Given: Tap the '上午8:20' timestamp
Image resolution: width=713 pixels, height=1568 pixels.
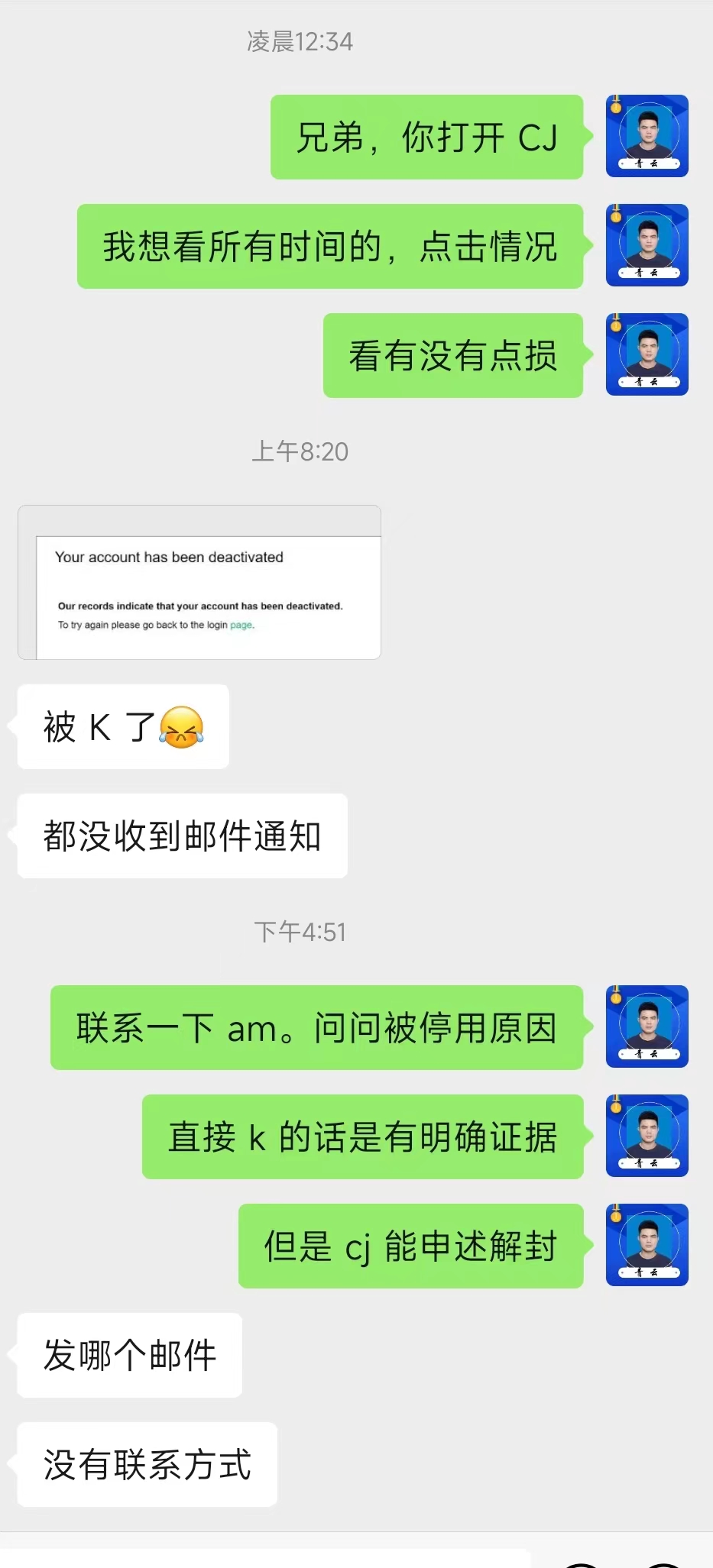Looking at the screenshot, I should [300, 451].
